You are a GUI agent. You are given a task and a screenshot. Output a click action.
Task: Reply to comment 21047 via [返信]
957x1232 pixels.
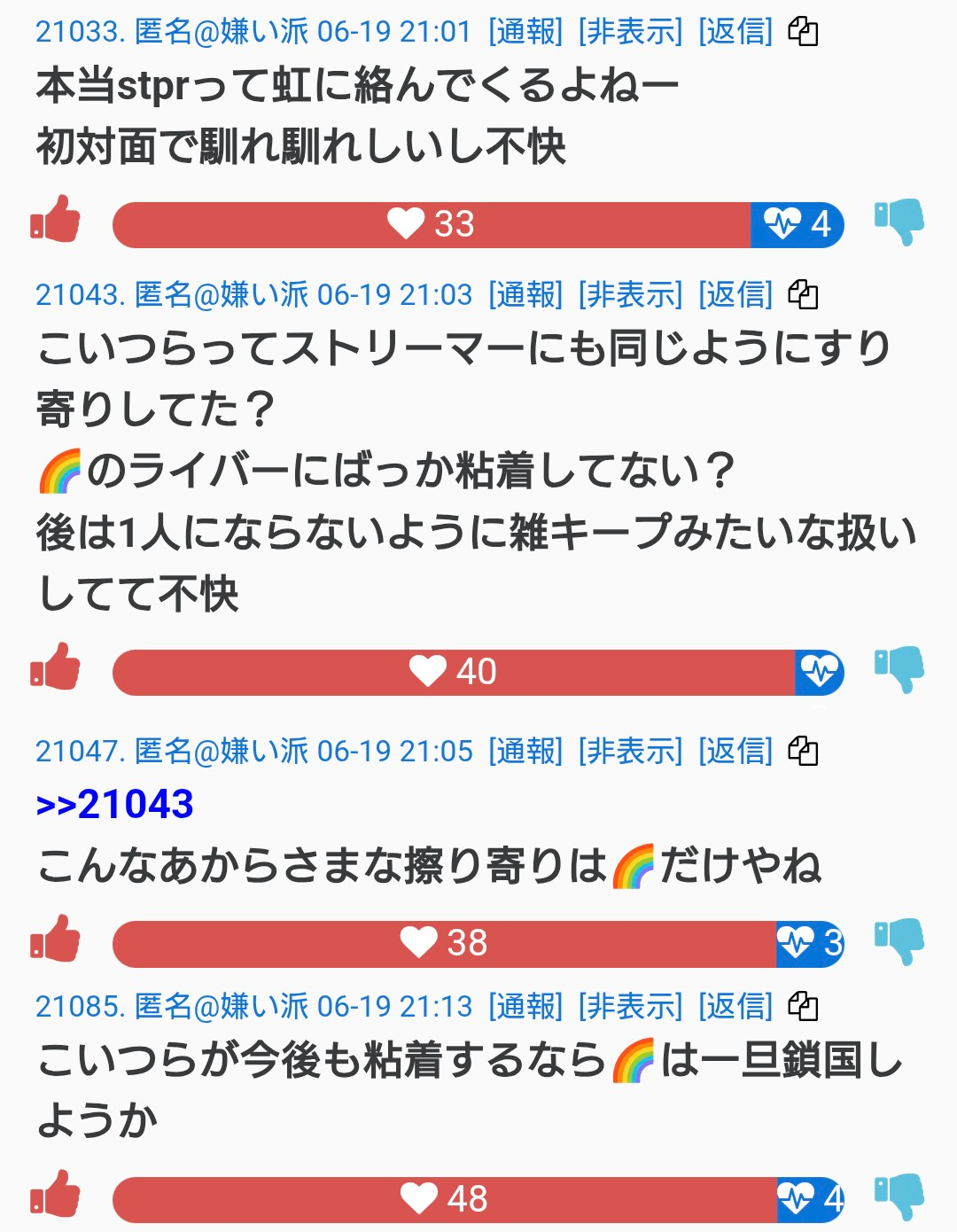pyautogui.click(x=735, y=752)
